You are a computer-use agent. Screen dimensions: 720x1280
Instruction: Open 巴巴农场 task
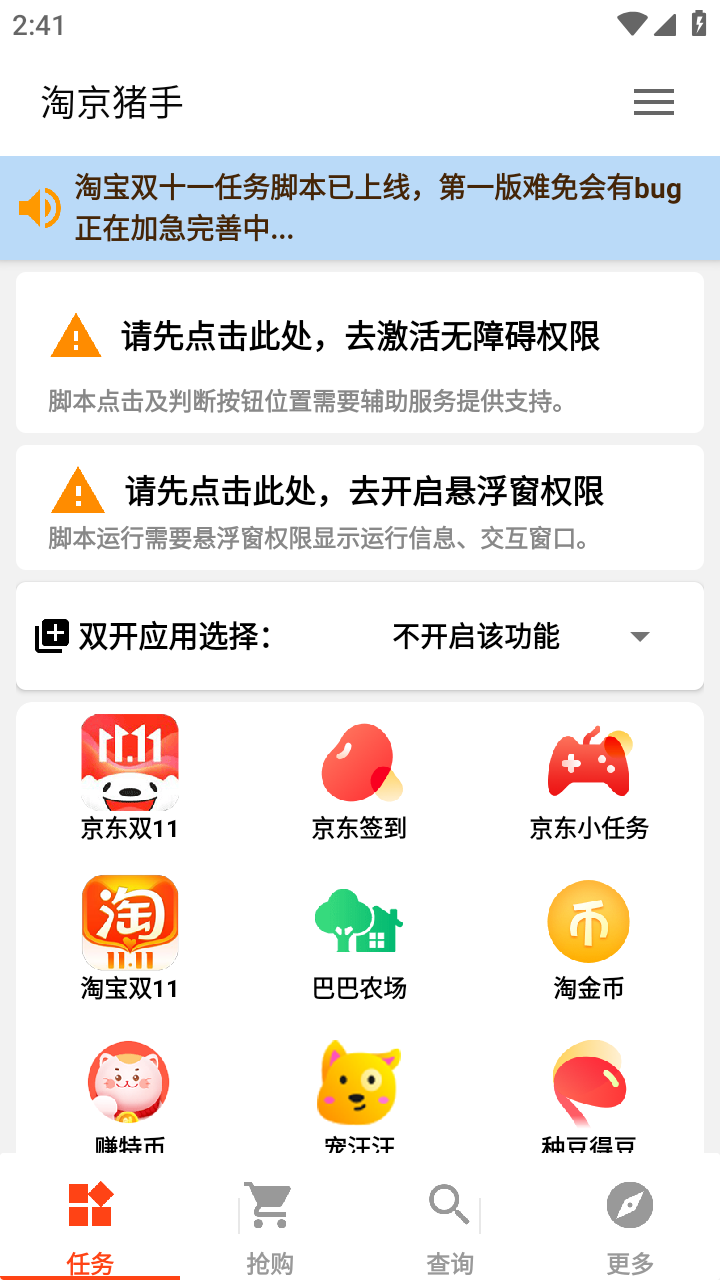click(x=360, y=937)
